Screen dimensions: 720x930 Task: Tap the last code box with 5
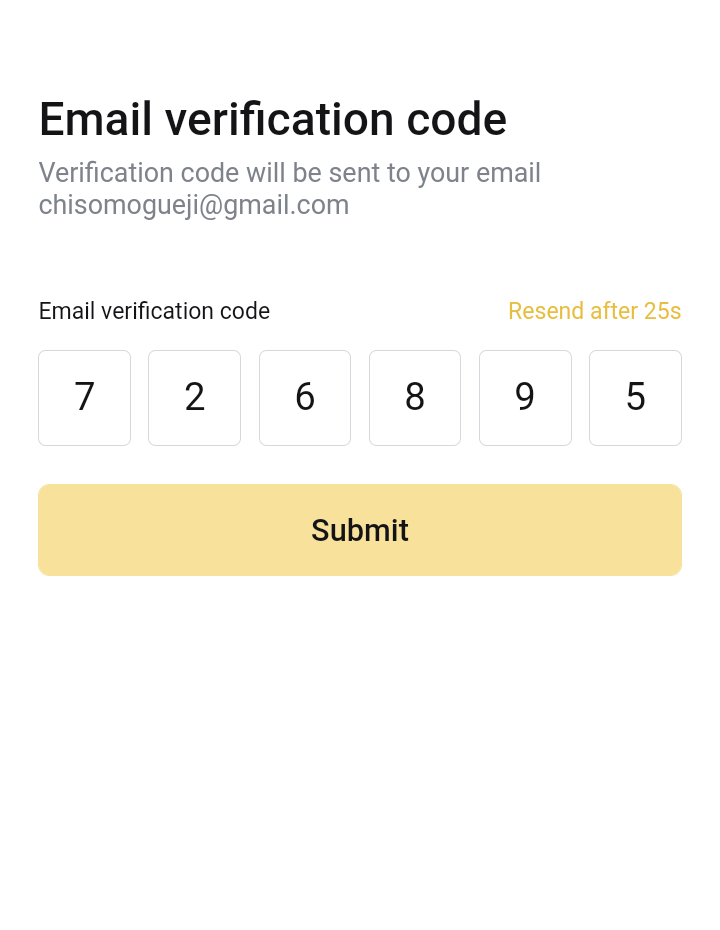click(x=635, y=398)
